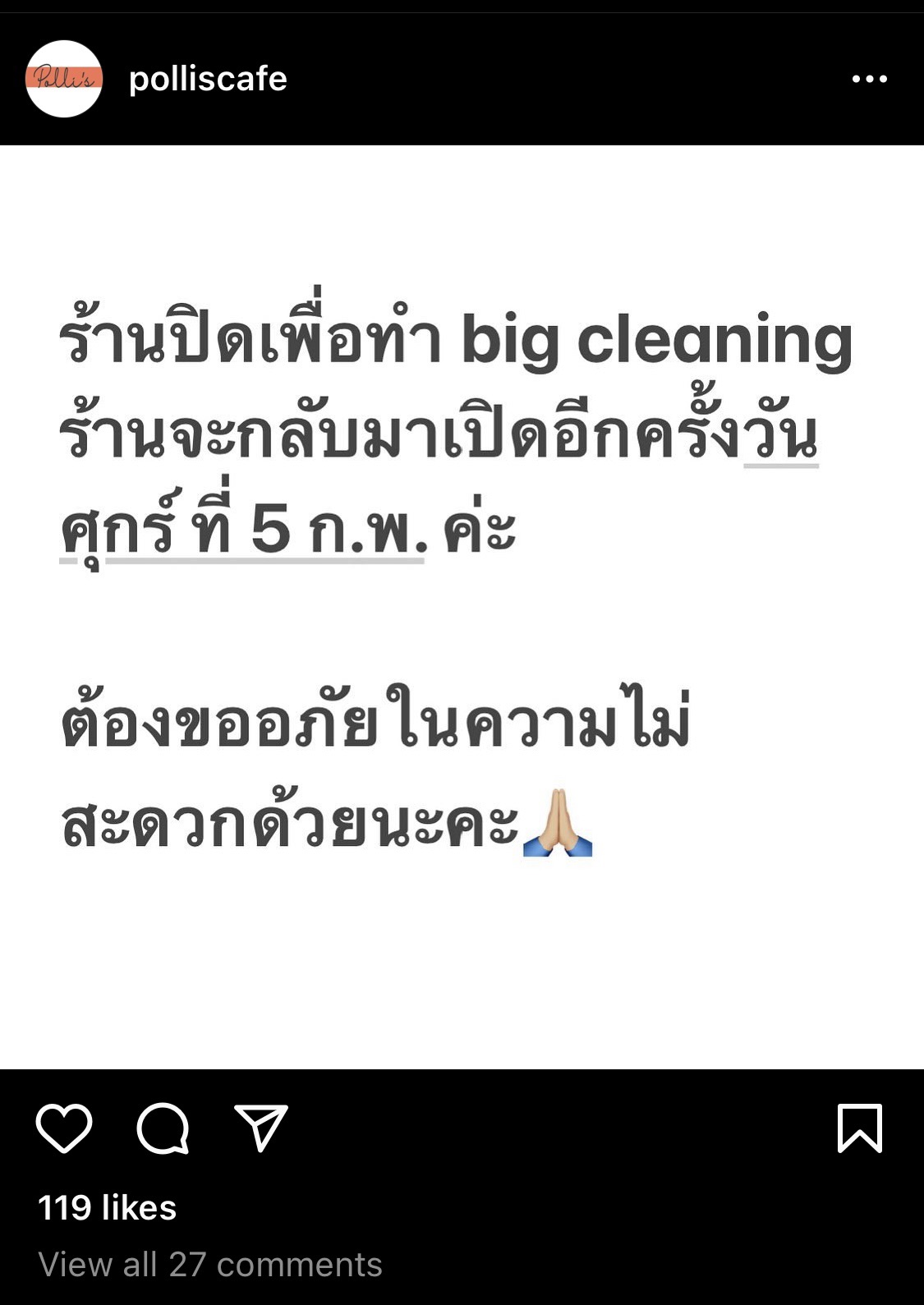The width and height of the screenshot is (924, 1305).
Task: Bookmark this post
Action: [x=859, y=1128]
